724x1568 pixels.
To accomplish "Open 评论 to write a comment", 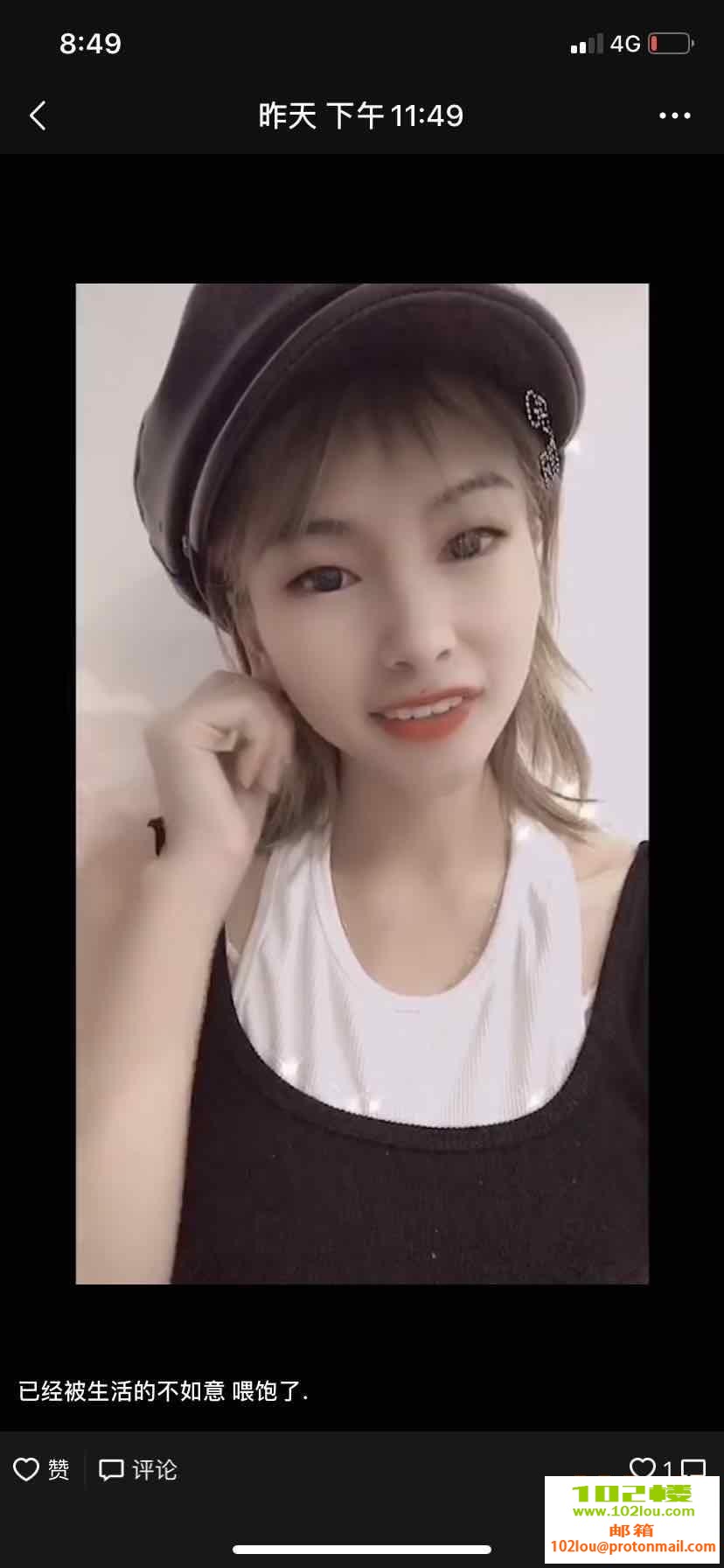I will click(138, 1469).
